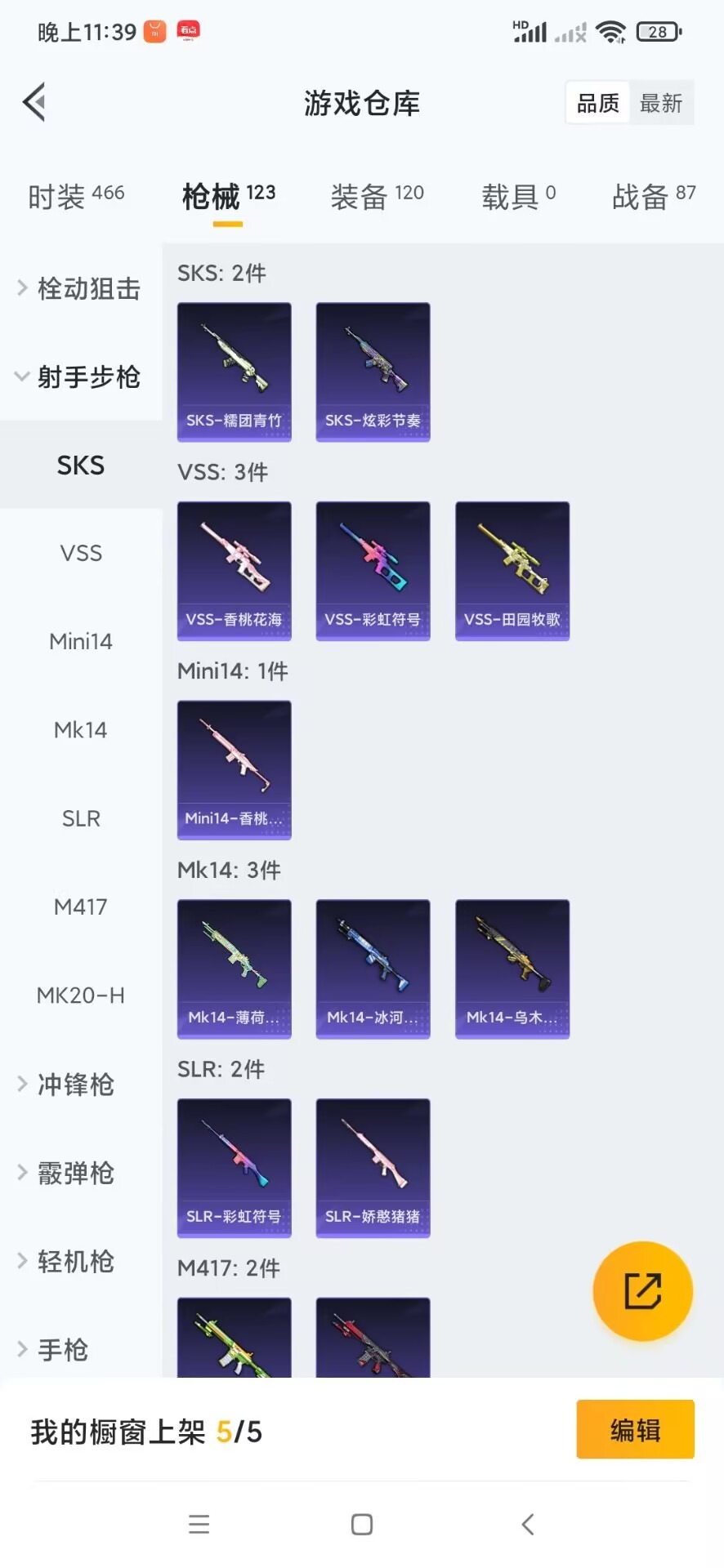This screenshot has height=1568, width=724.
Task: Select VSS in the side list
Action: pos(81,553)
